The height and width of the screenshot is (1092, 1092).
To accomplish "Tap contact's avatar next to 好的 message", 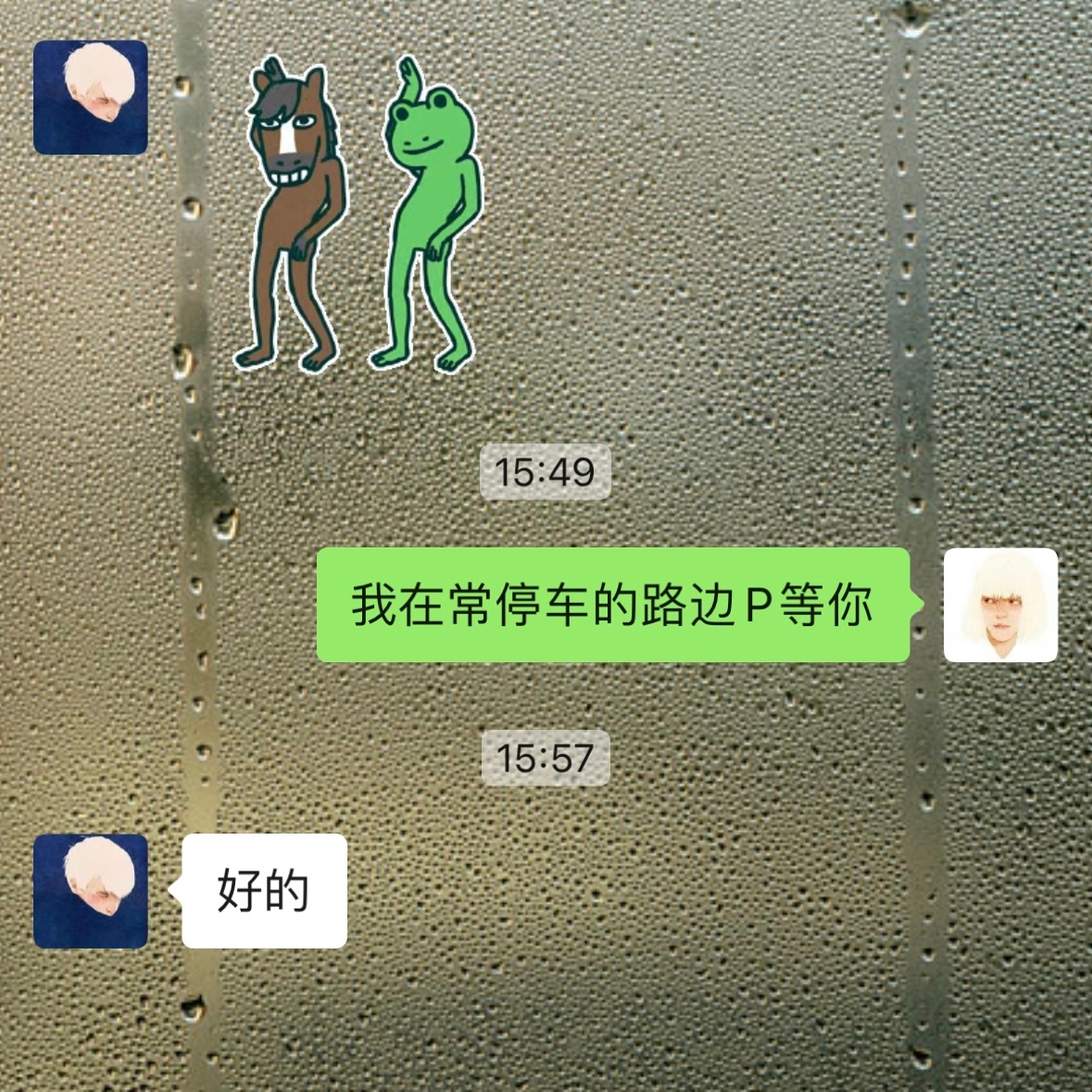I will (x=91, y=891).
